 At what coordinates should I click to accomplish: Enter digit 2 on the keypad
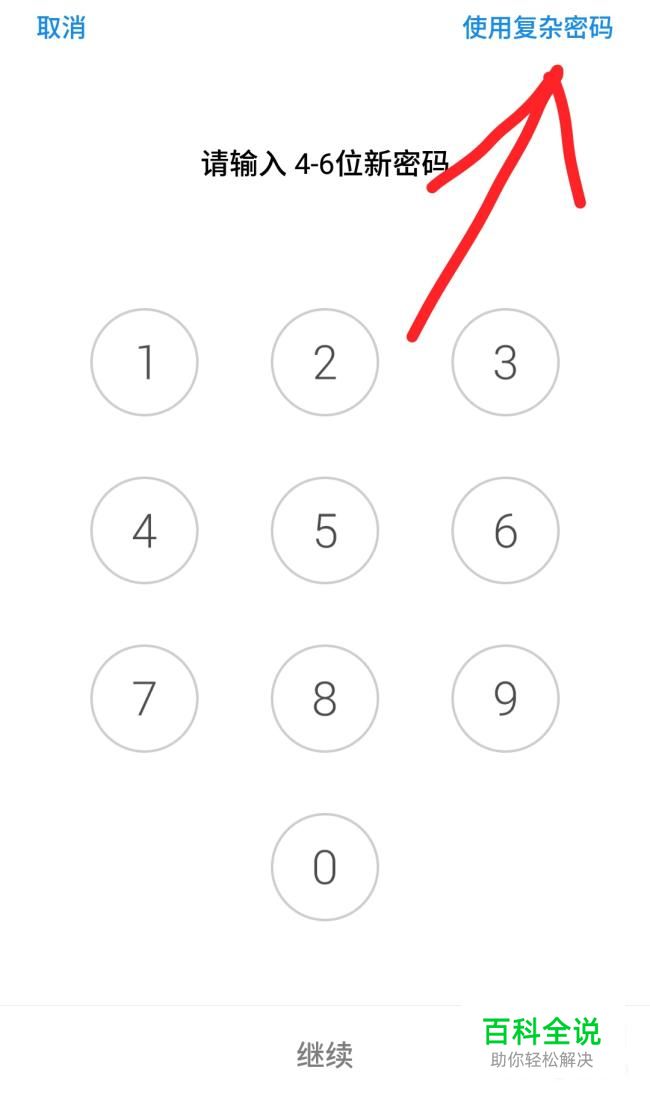click(x=325, y=362)
